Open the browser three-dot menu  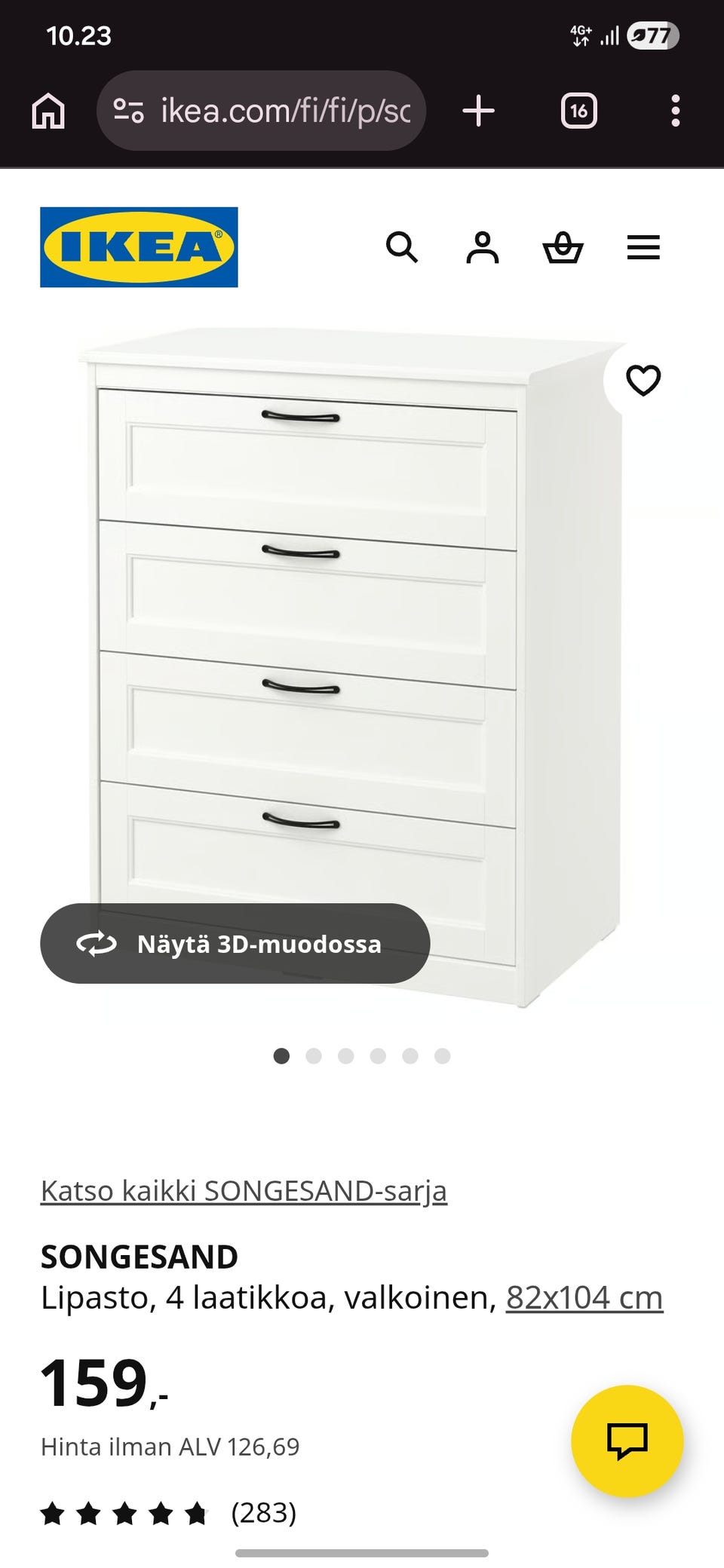pyautogui.click(x=675, y=110)
